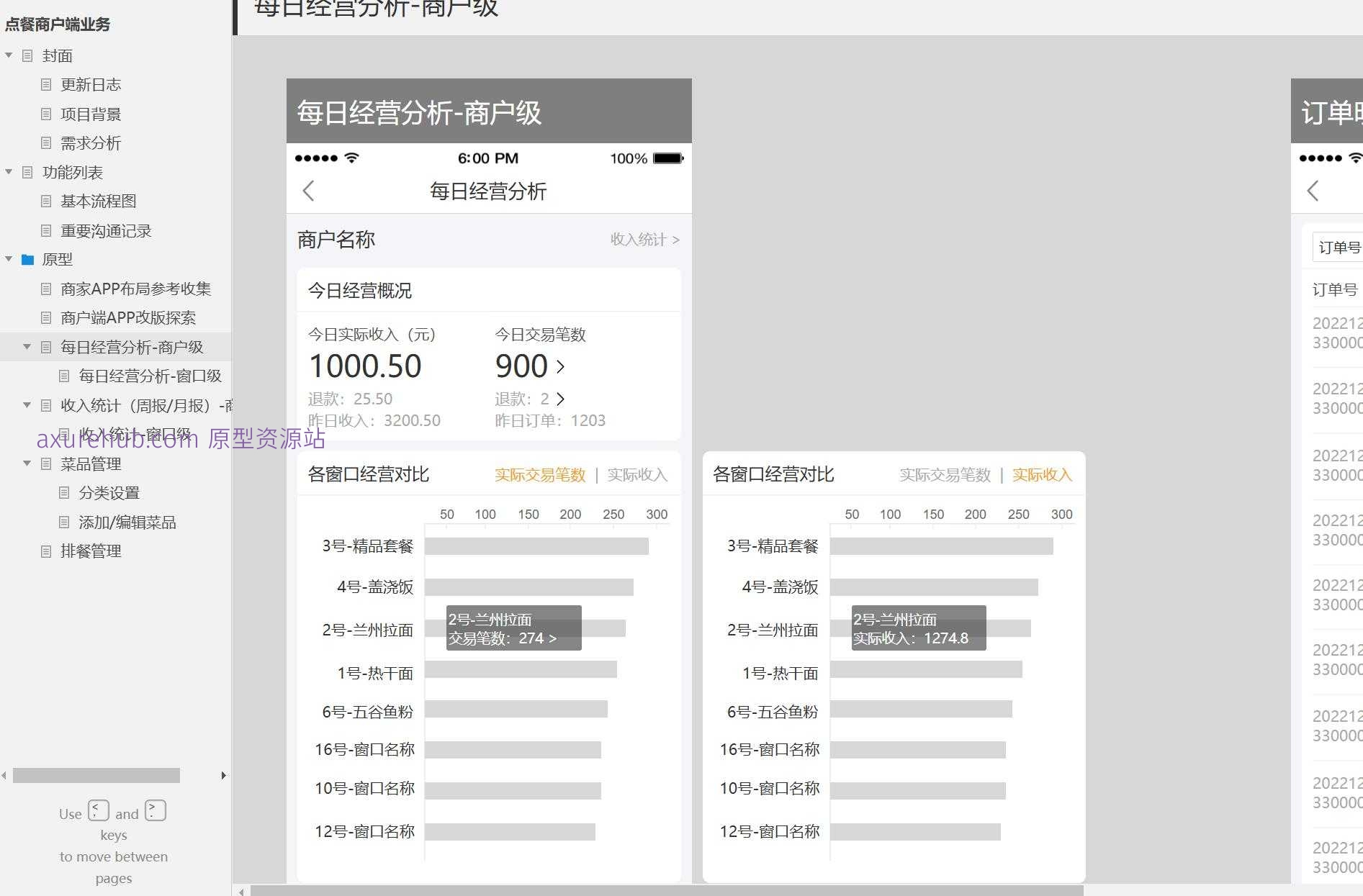Go to 每日经营分析-窗口级 page

[150, 376]
